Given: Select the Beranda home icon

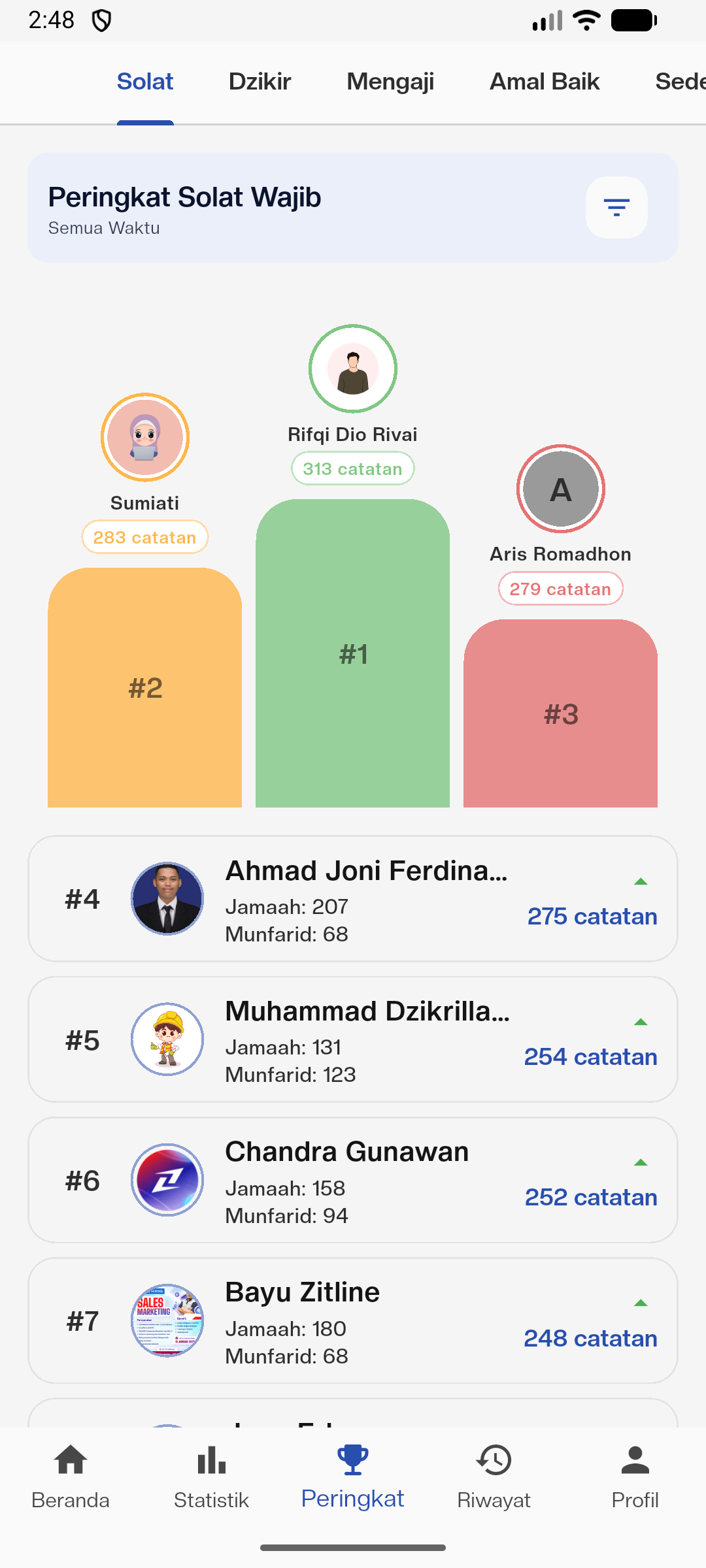Looking at the screenshot, I should click(70, 1462).
